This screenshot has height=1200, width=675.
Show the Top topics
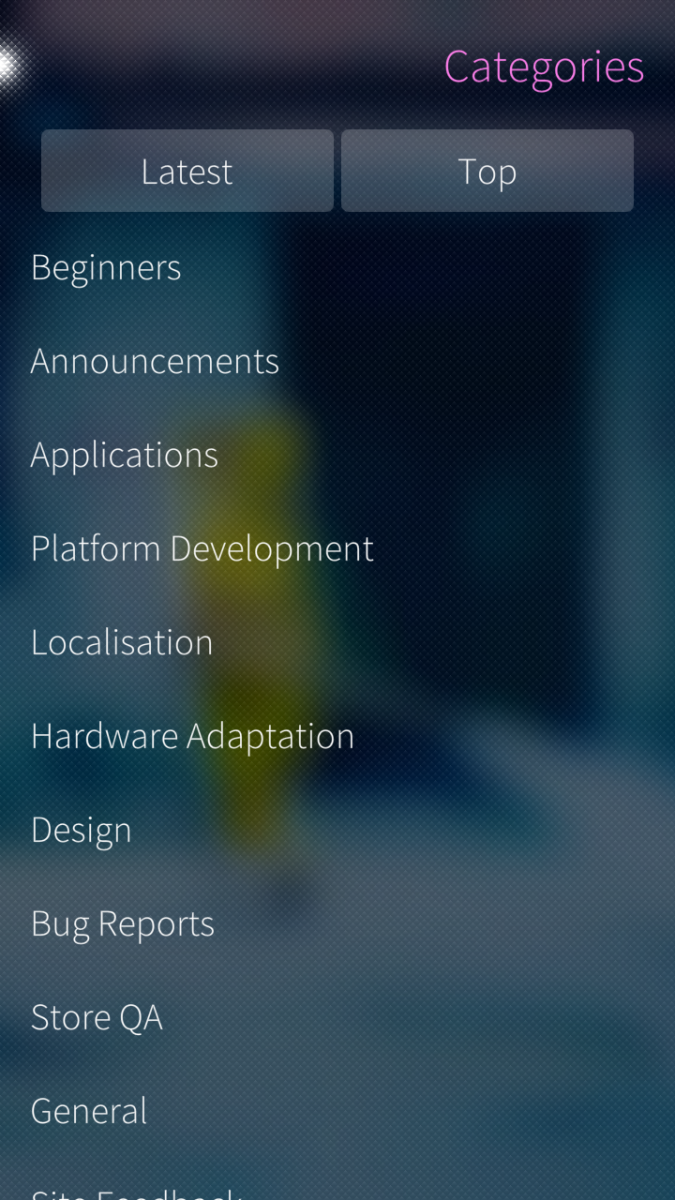487,171
